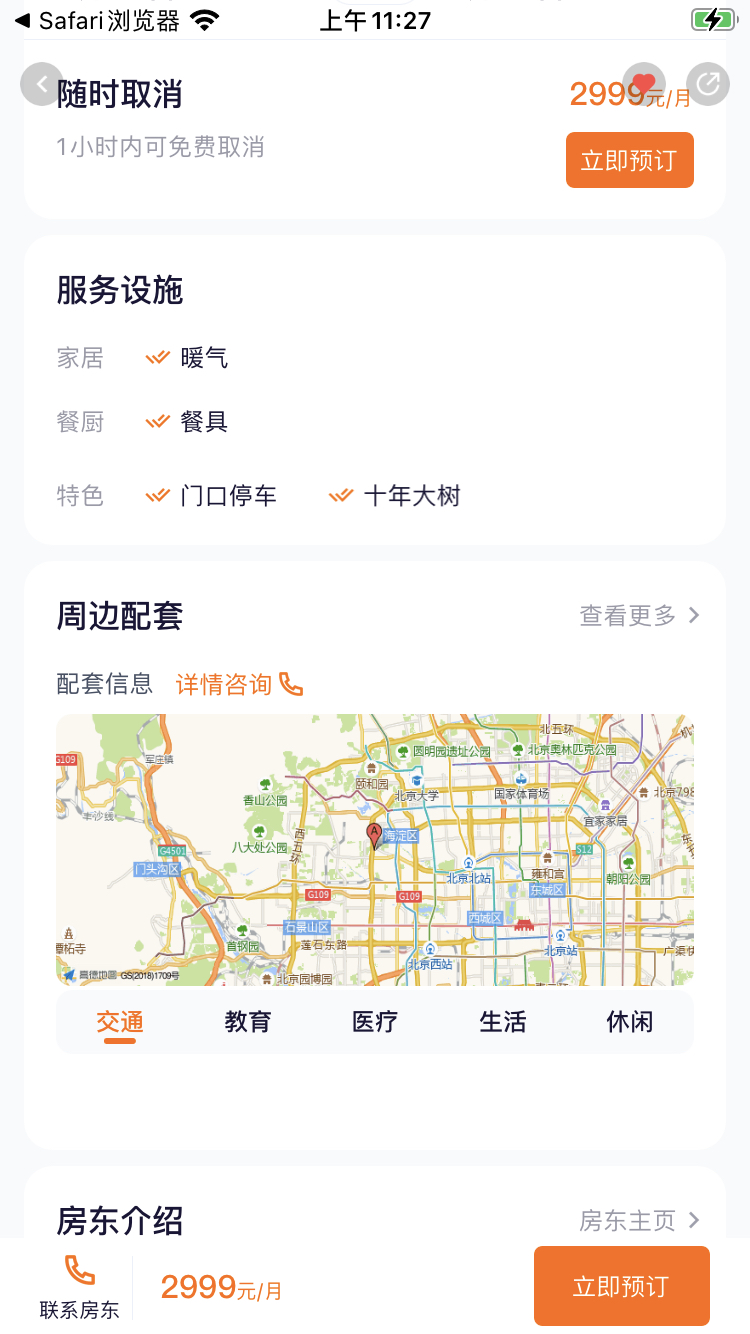The height and width of the screenshot is (1334, 750).
Task: Open the surrounding area map
Action: [x=375, y=850]
